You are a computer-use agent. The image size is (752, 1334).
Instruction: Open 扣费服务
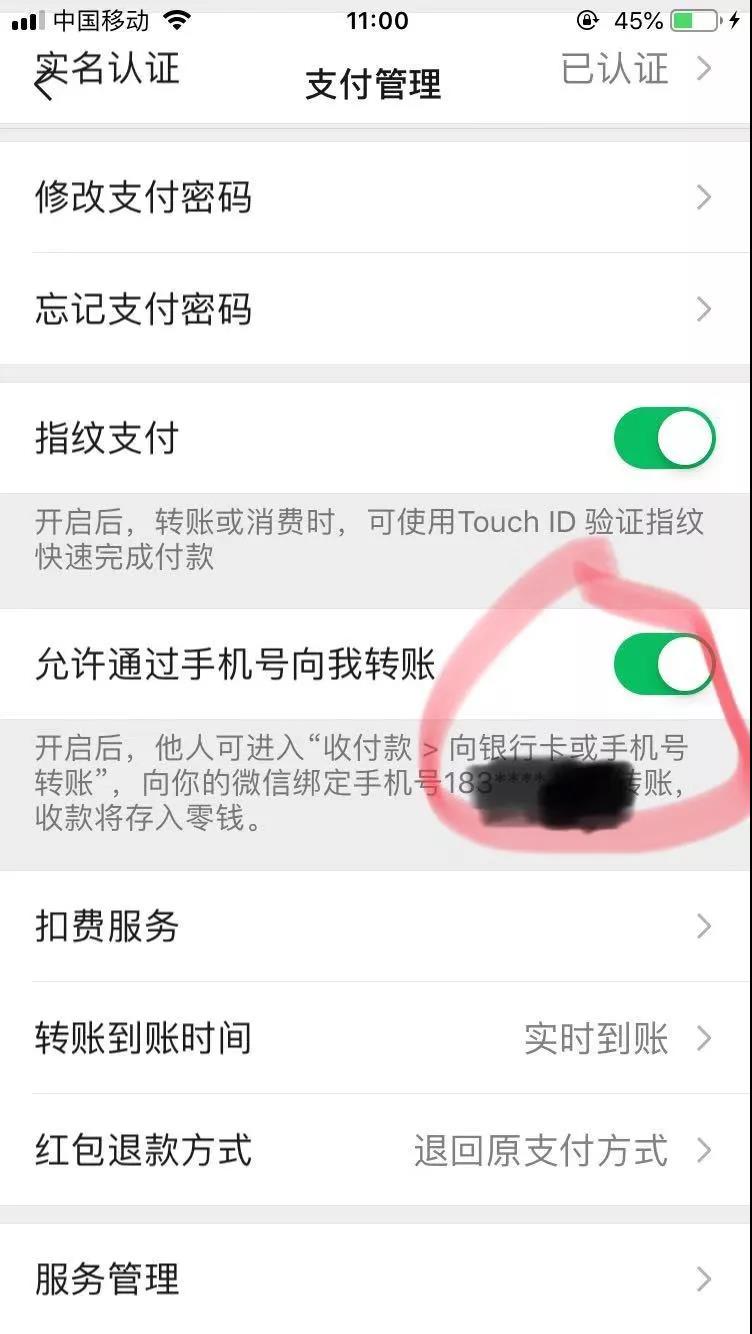[x=375, y=926]
